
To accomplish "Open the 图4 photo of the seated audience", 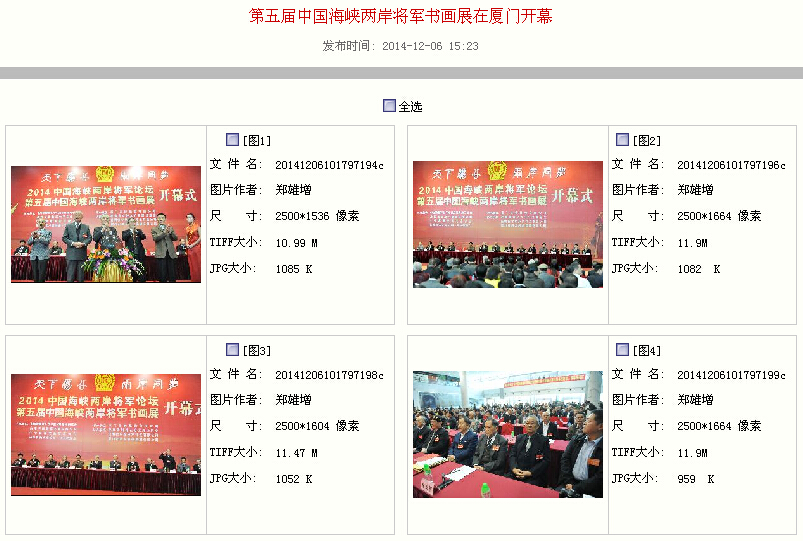I will coord(508,434).
